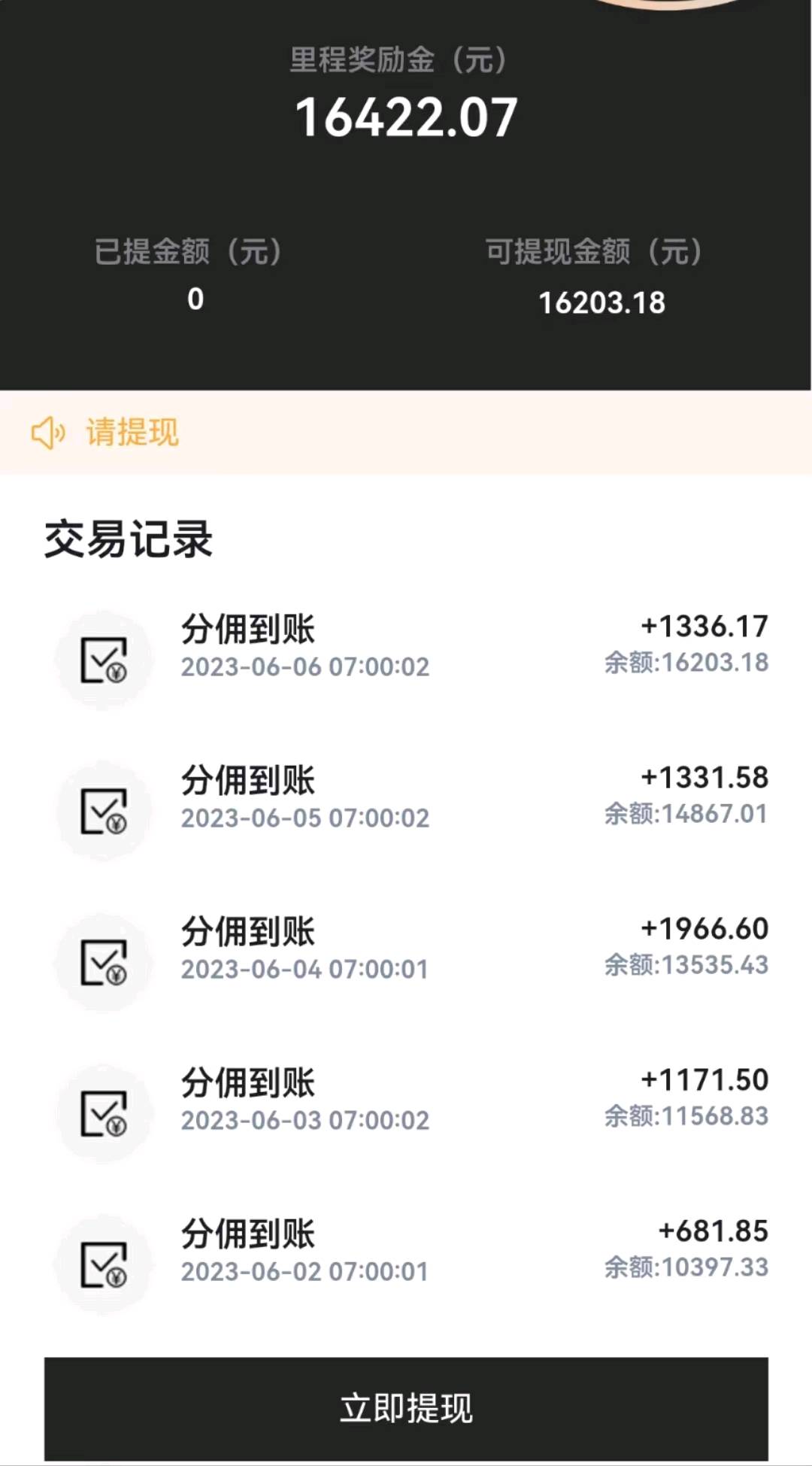Open the 2023-06-06 分佣到账 record
The image size is (812, 1466).
pos(406,646)
